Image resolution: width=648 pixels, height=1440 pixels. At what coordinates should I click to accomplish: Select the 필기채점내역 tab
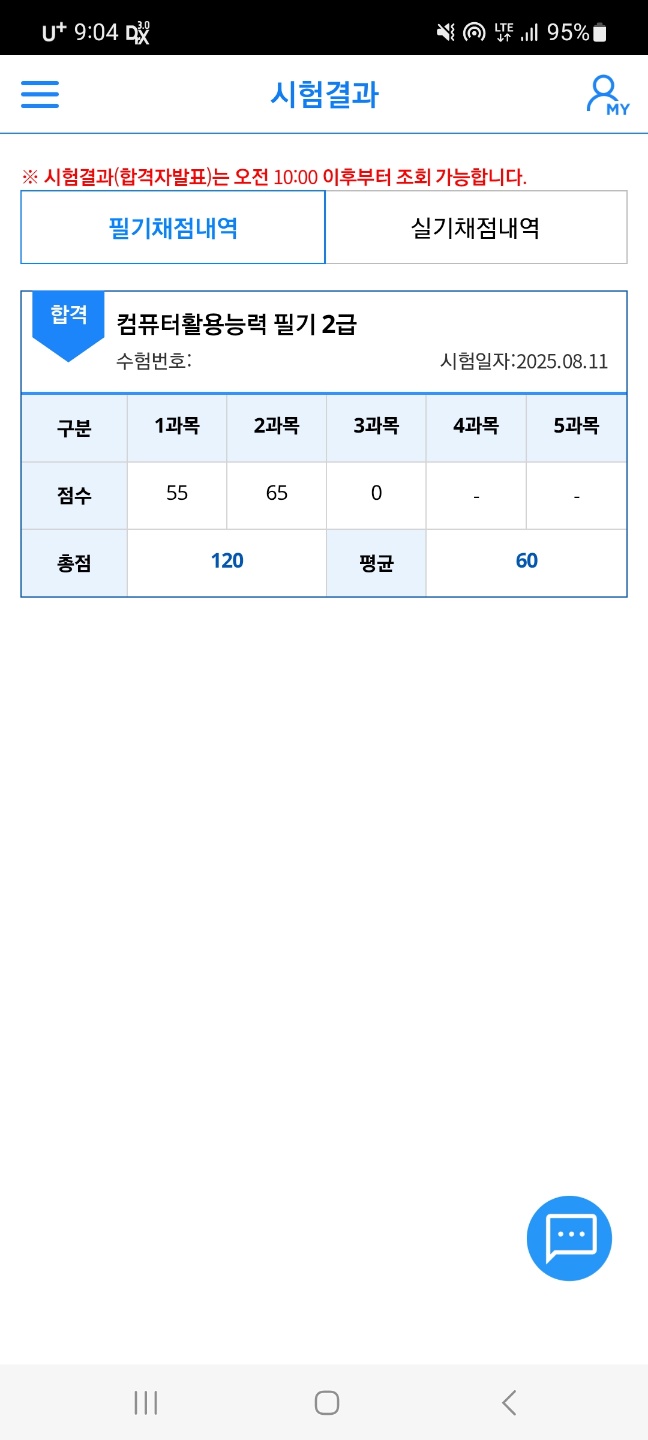(x=173, y=228)
